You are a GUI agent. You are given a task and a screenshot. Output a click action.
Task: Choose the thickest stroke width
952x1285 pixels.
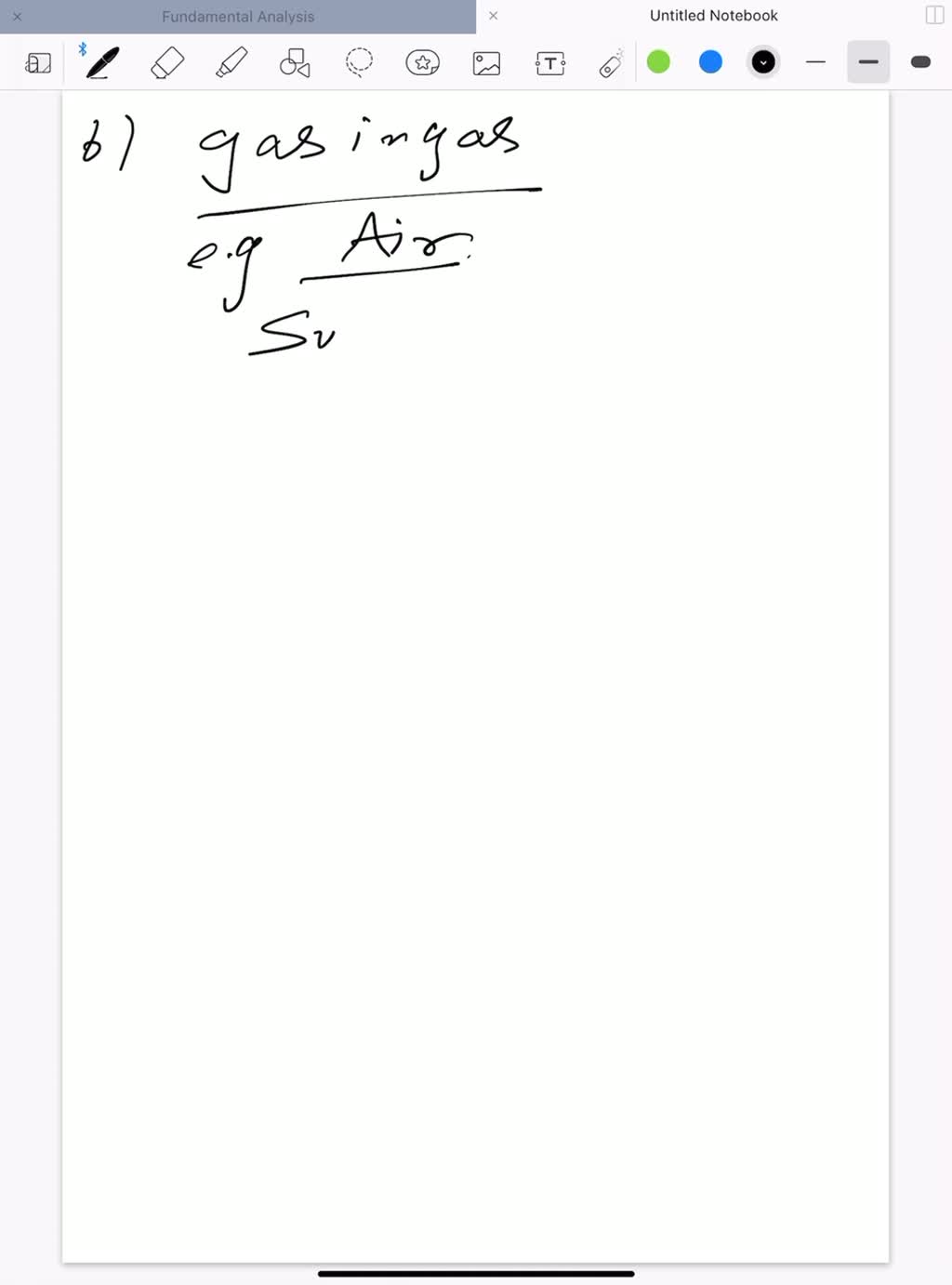click(920, 62)
